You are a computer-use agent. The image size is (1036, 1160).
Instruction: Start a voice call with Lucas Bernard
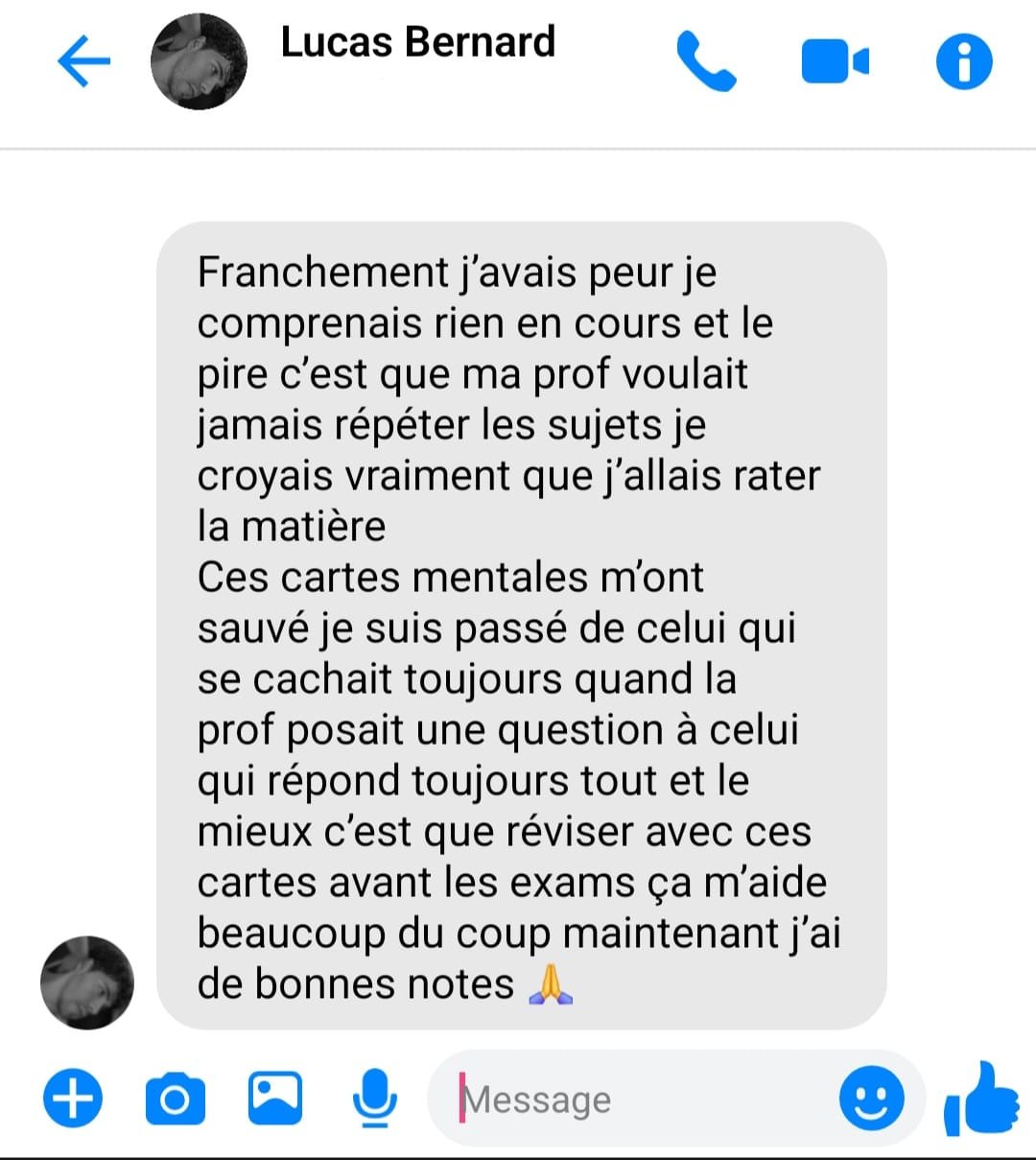coord(706,61)
